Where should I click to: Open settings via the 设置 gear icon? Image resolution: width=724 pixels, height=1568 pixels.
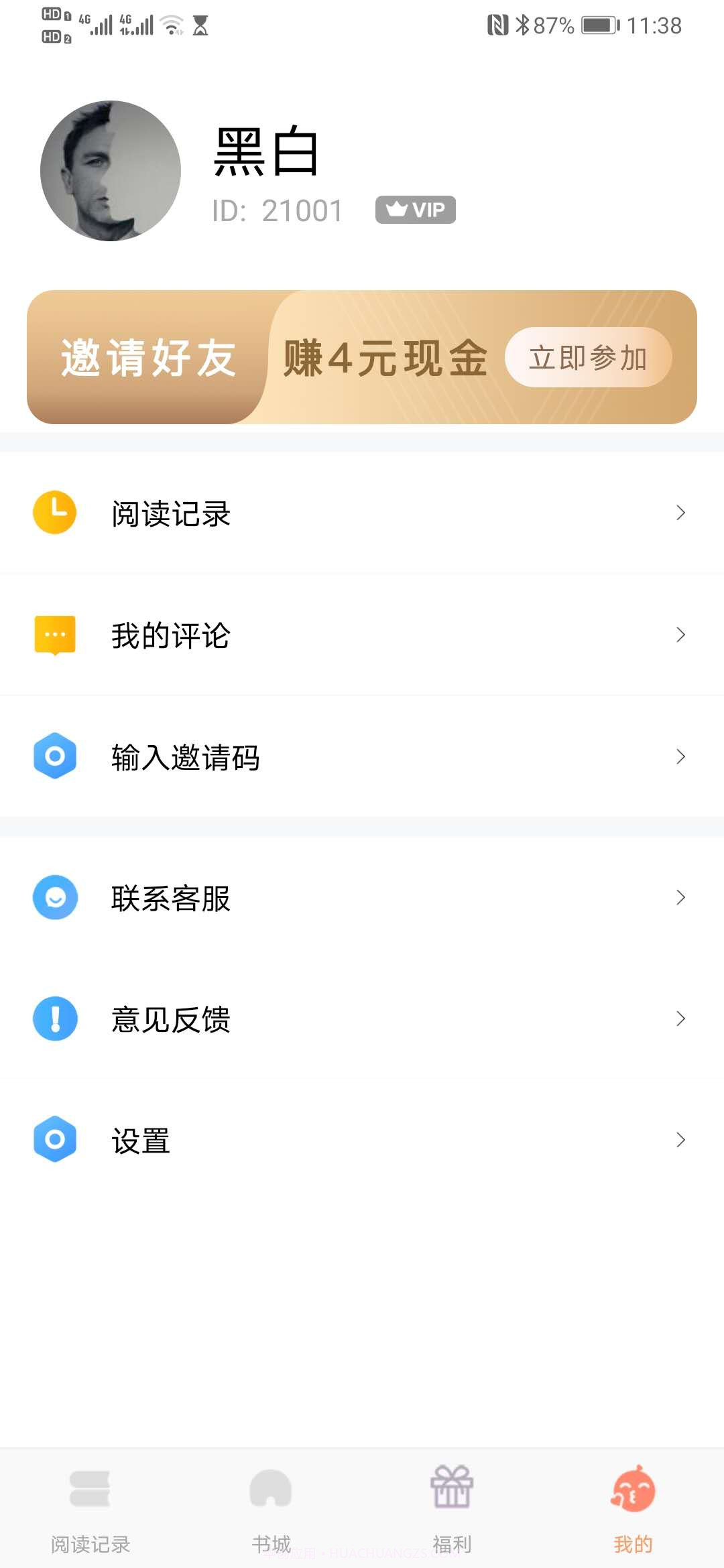(55, 1139)
